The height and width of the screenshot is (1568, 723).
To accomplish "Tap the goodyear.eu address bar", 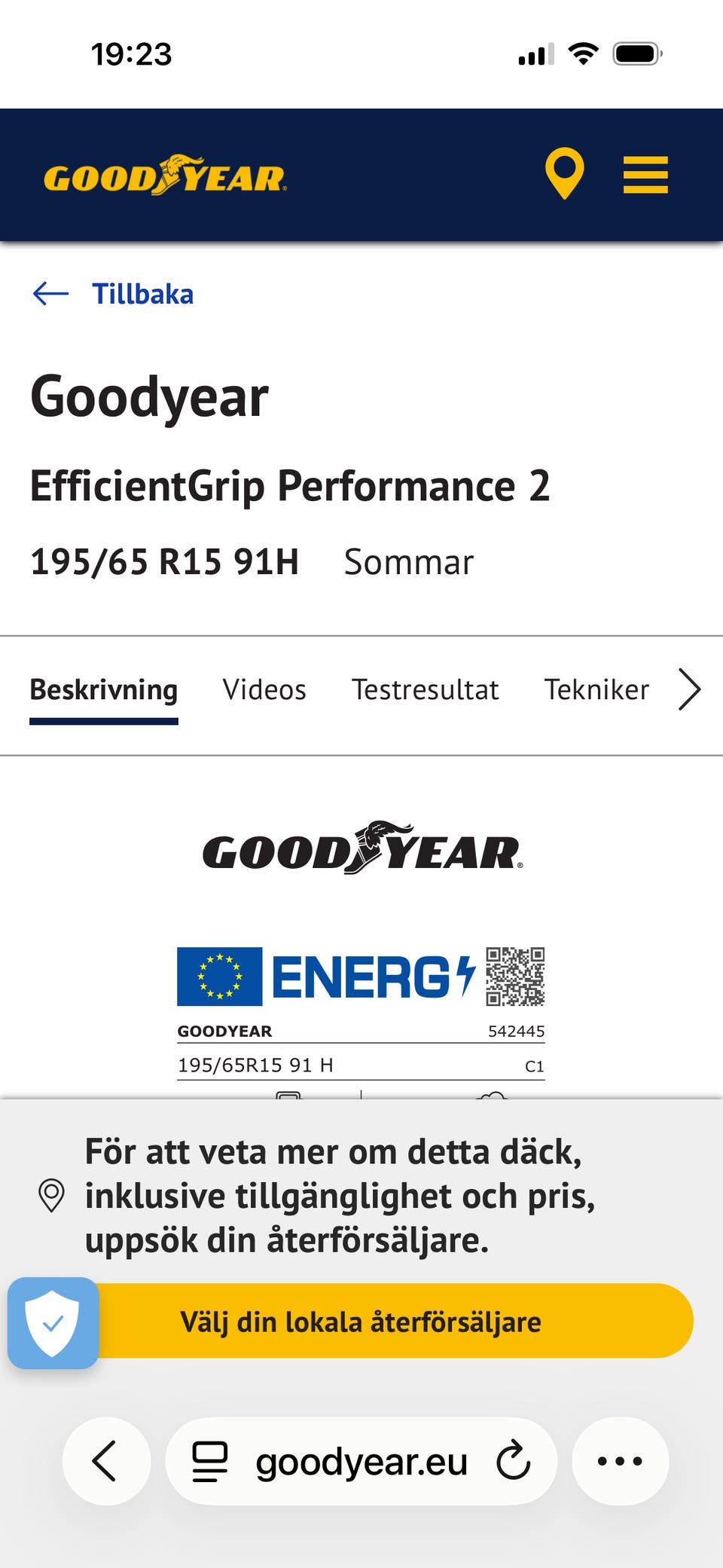I will [x=361, y=1462].
